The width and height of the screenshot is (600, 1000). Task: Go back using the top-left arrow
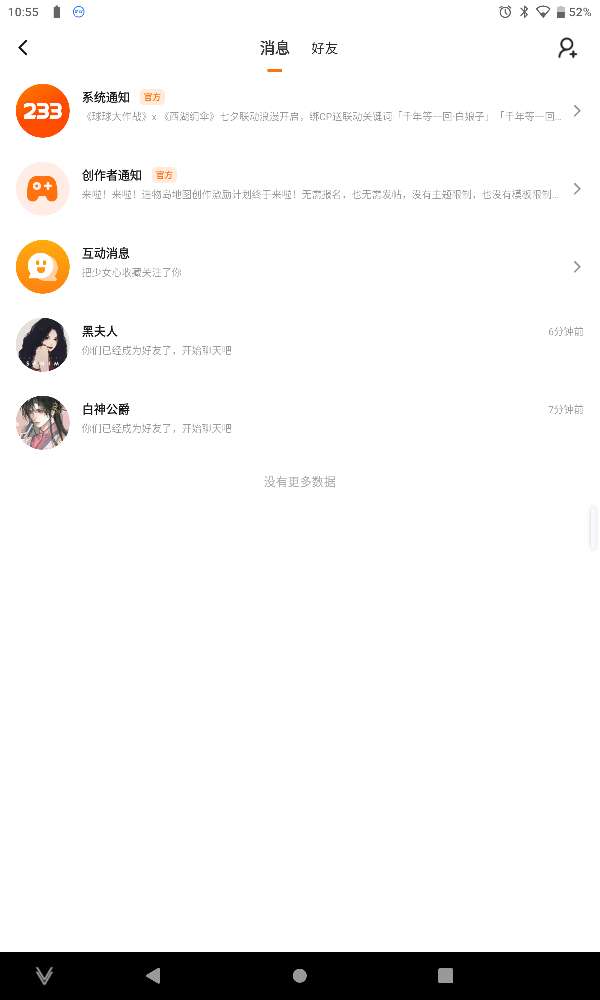point(23,48)
